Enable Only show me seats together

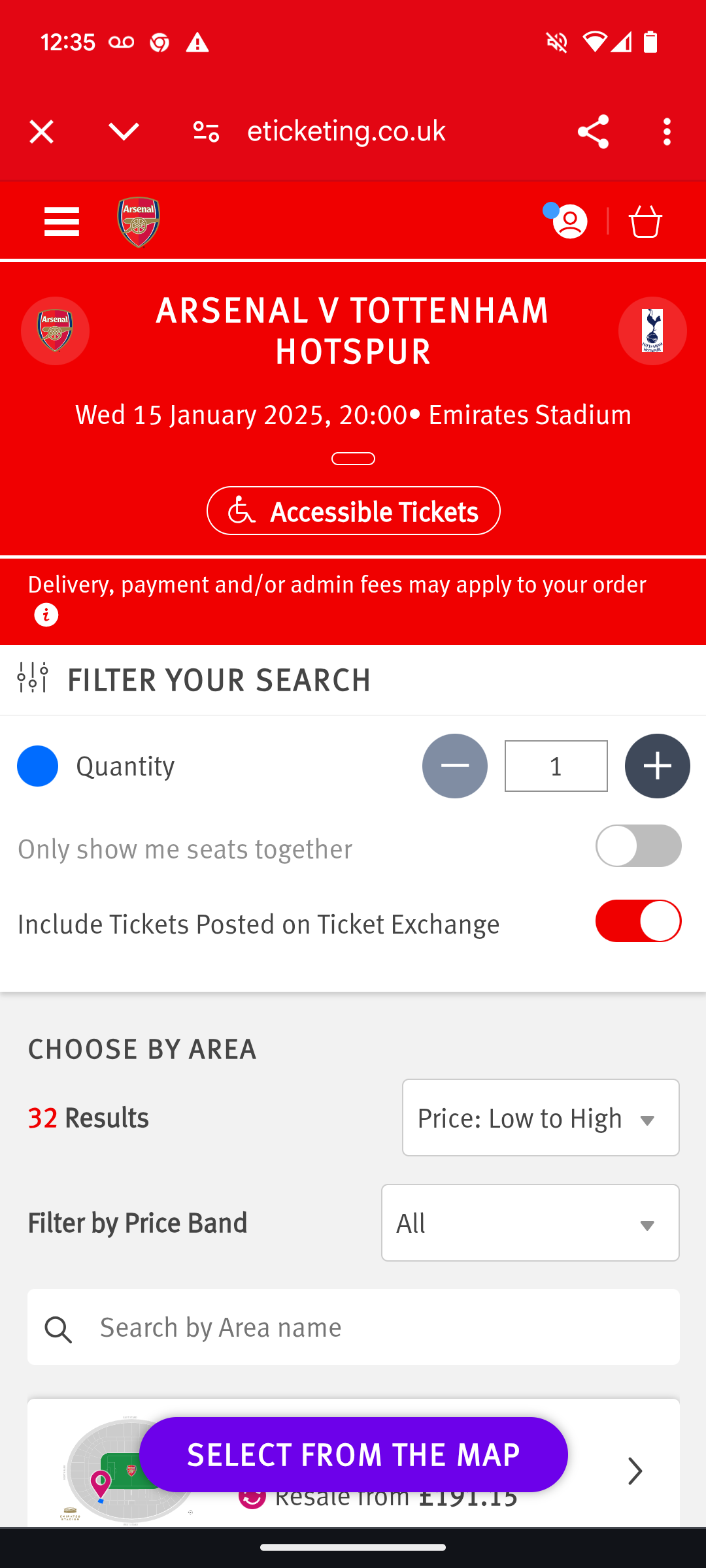(x=638, y=846)
